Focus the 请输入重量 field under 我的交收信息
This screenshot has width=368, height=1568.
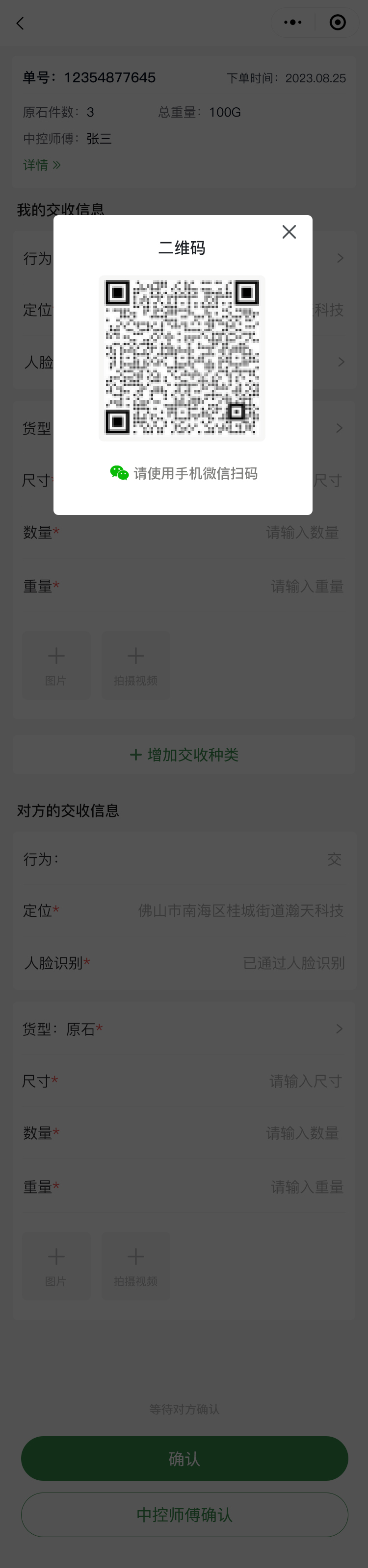[307, 586]
